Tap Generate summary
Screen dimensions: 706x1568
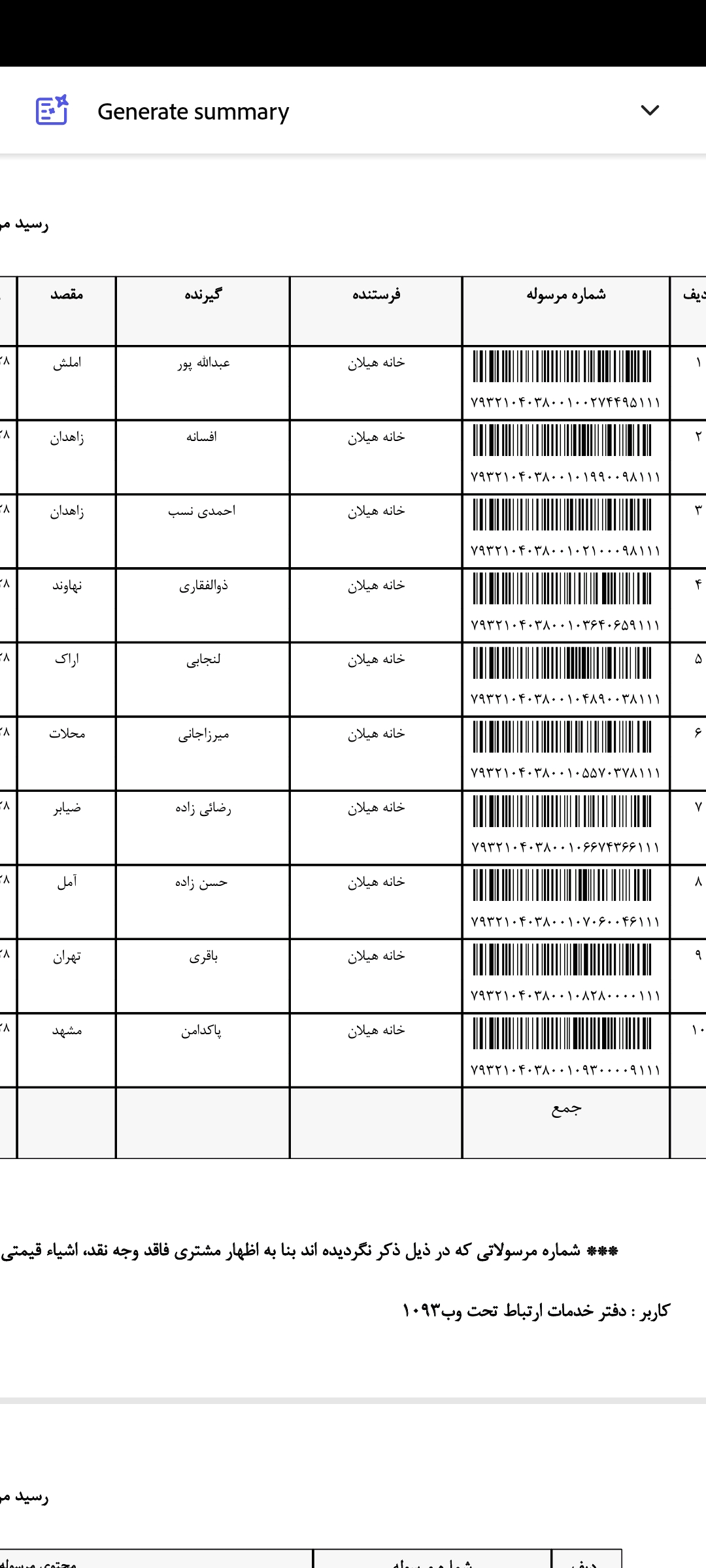tap(193, 112)
